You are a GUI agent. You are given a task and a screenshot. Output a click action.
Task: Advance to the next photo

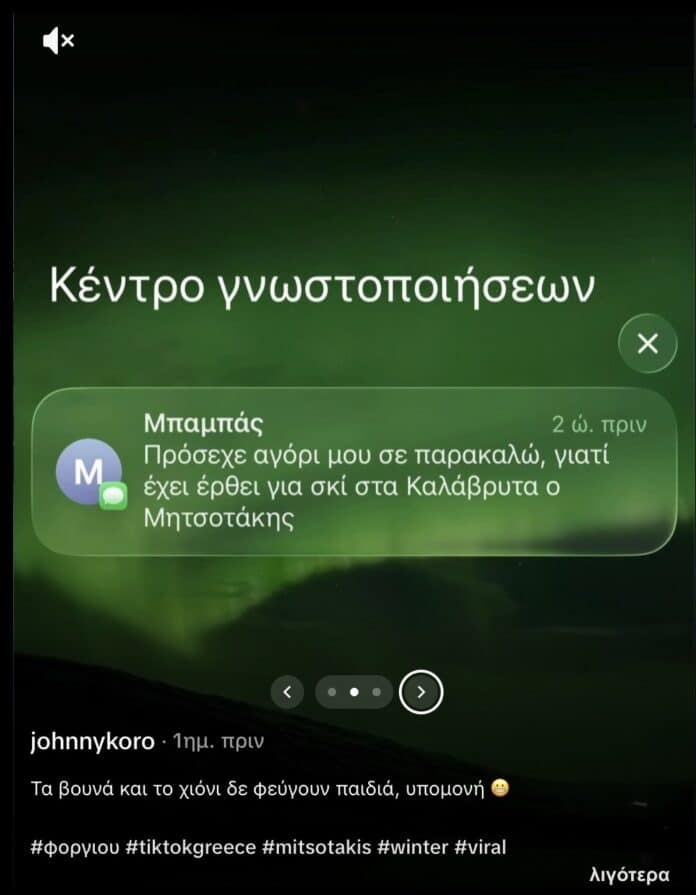[x=421, y=691]
